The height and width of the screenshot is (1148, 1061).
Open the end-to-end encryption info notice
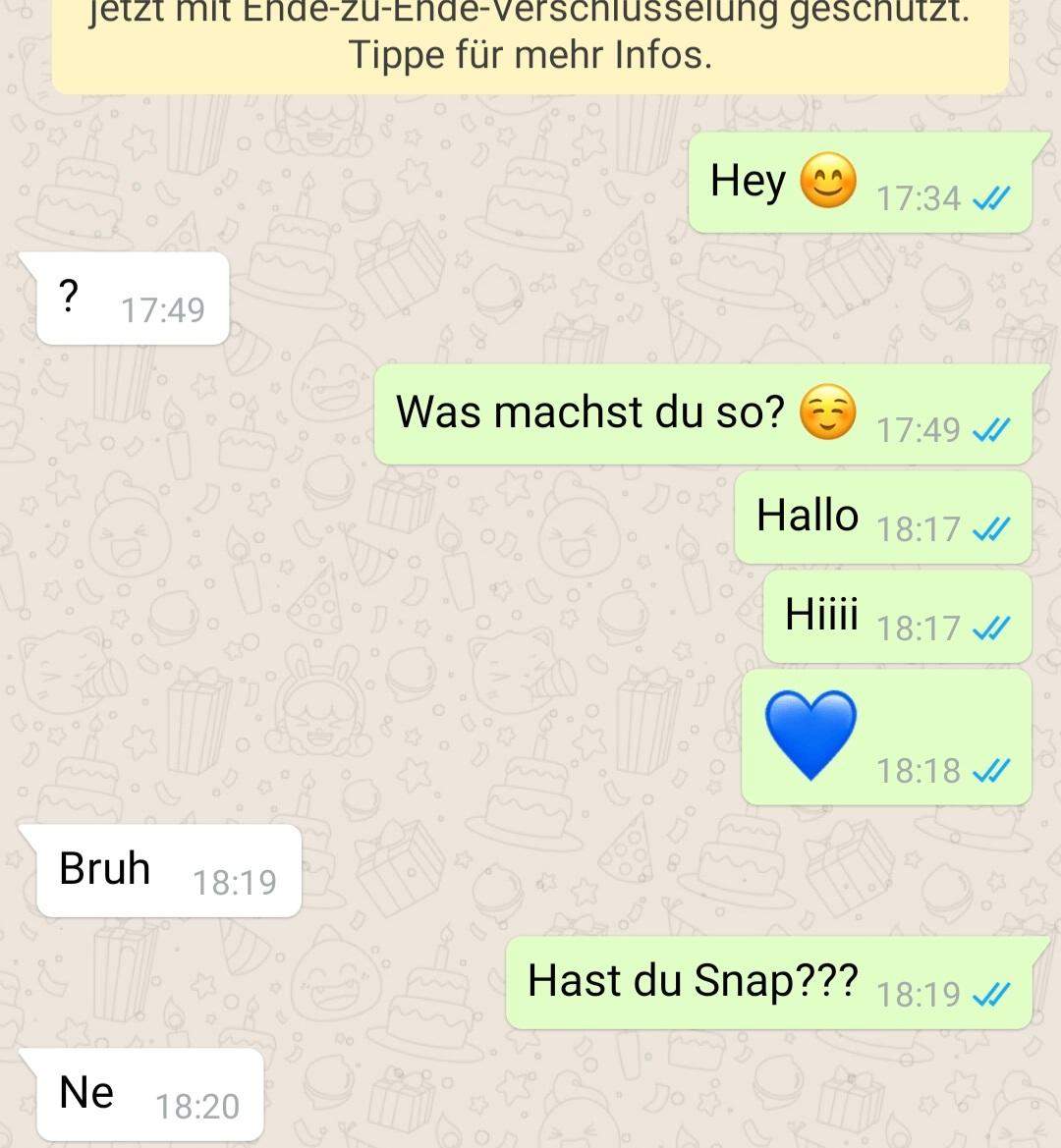tap(530, 44)
